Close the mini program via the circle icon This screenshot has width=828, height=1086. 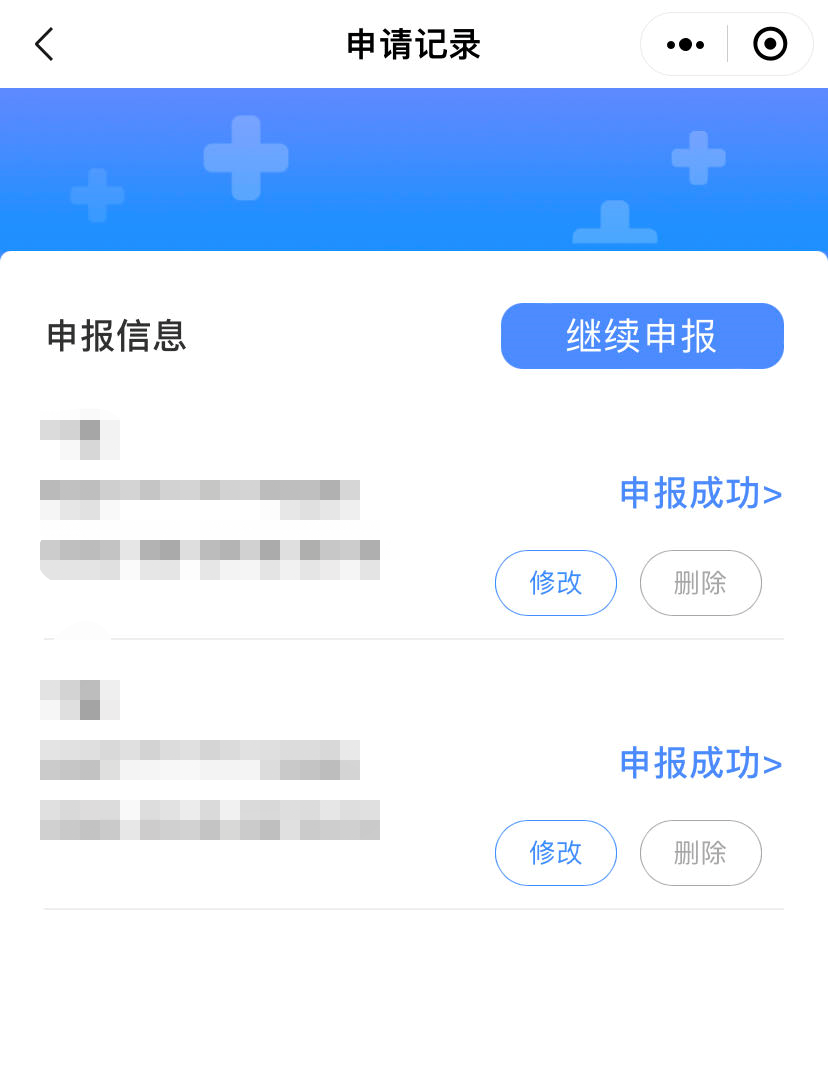point(770,44)
